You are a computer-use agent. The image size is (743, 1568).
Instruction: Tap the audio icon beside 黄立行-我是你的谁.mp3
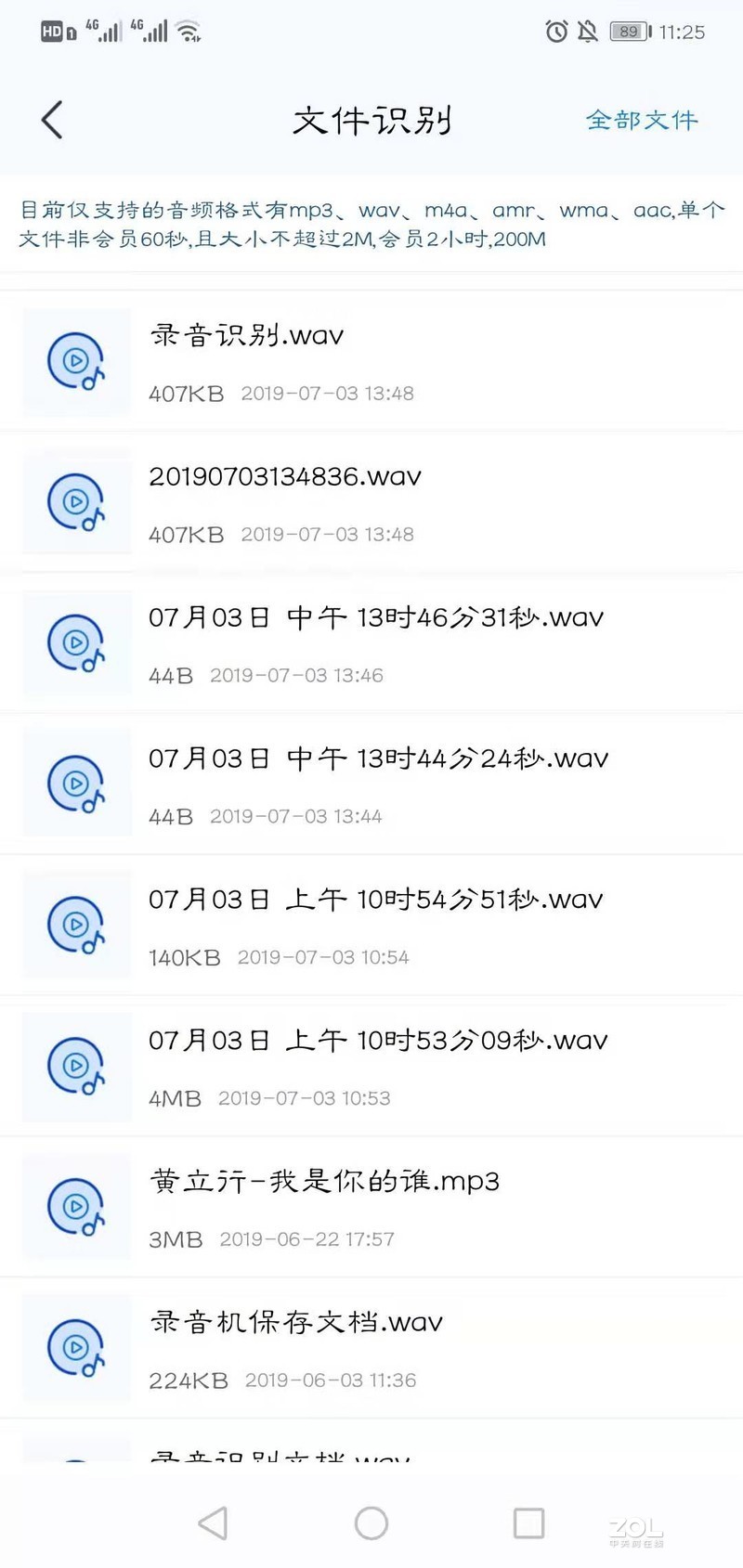tap(75, 1208)
